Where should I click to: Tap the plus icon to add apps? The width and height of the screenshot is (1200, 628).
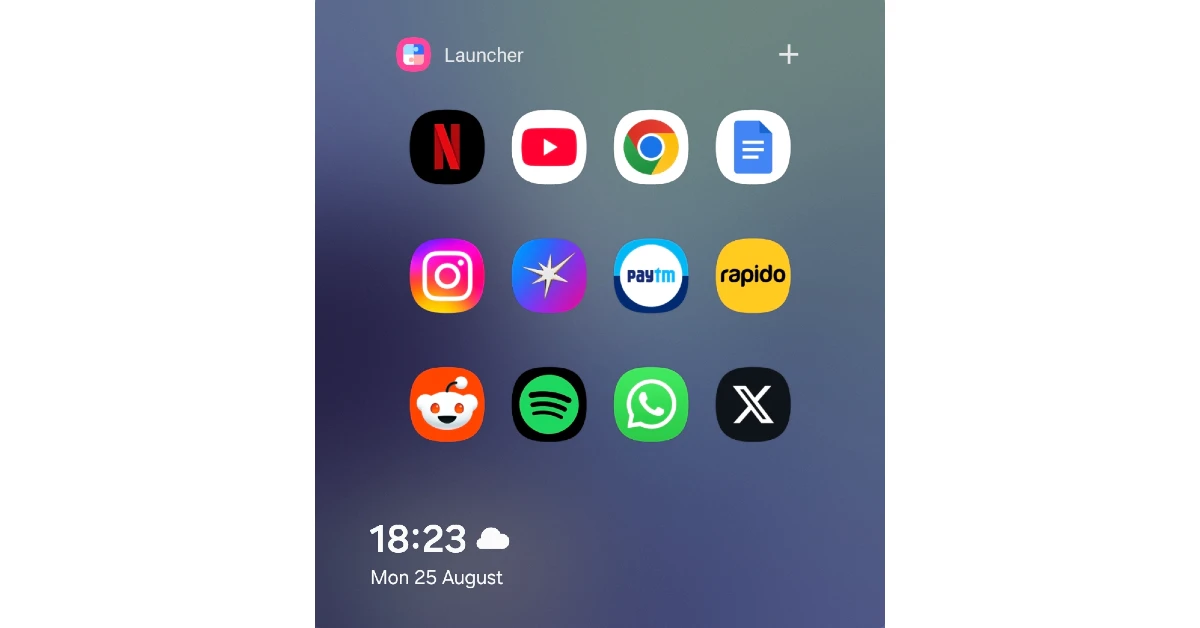click(x=789, y=55)
